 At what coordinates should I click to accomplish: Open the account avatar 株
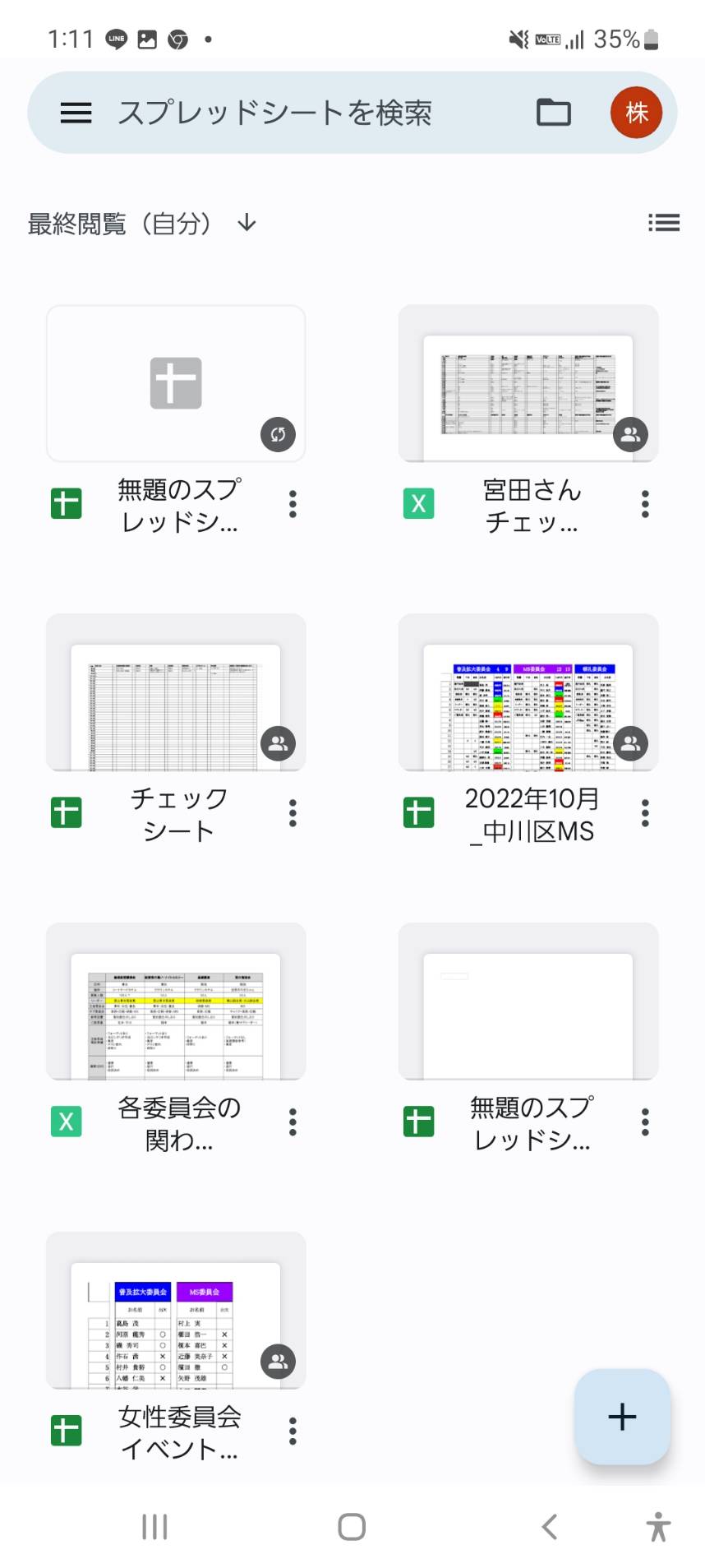[637, 113]
